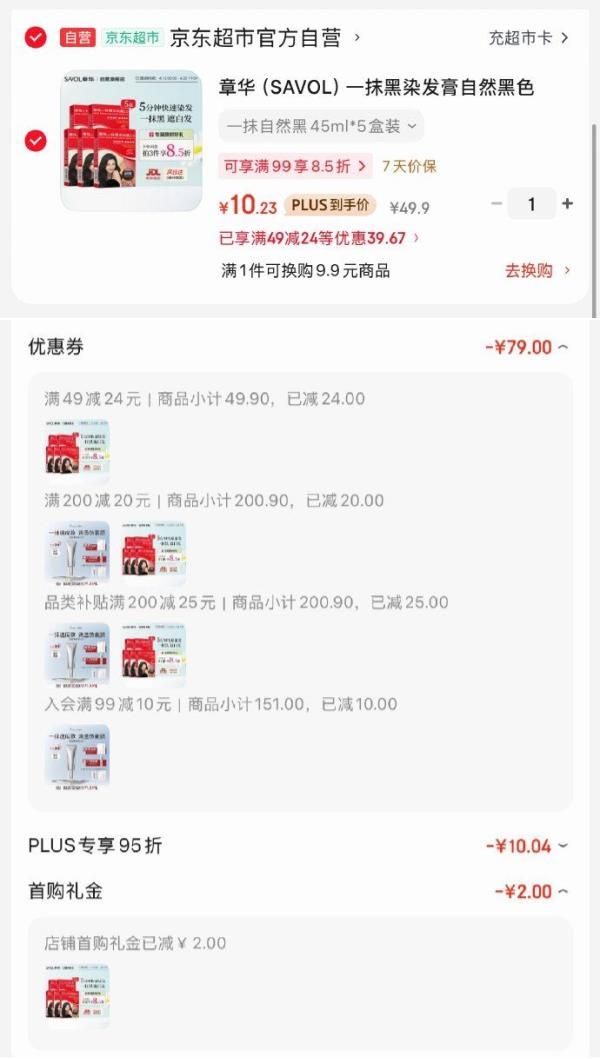Deselect the 章华 hair dye item checkbox
The height and width of the screenshot is (1059, 600).
(x=36, y=141)
